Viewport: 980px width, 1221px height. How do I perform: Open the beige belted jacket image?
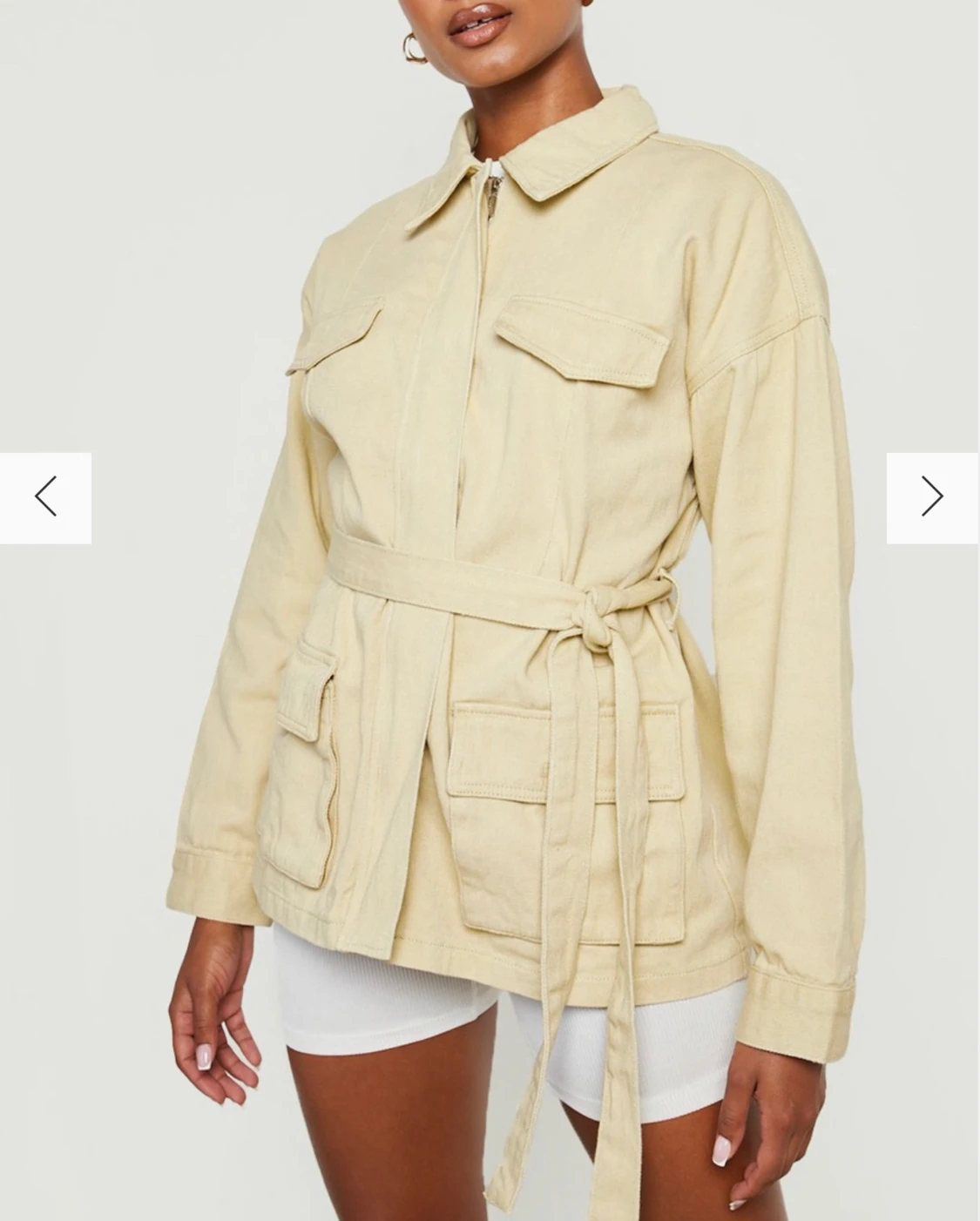pos(488,610)
